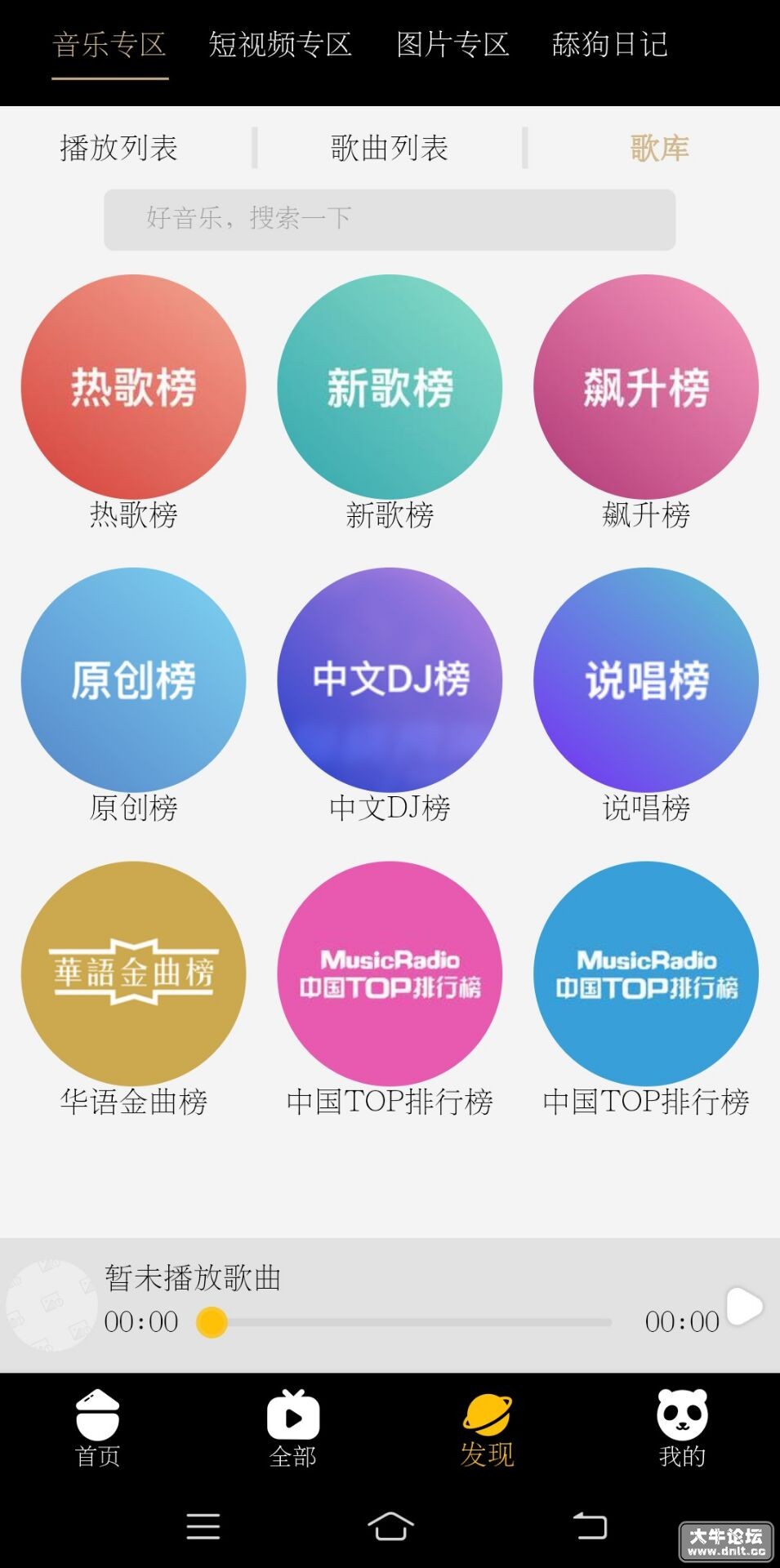Tap the yellow playback progress knob
The width and height of the screenshot is (780, 1568).
tap(212, 1322)
